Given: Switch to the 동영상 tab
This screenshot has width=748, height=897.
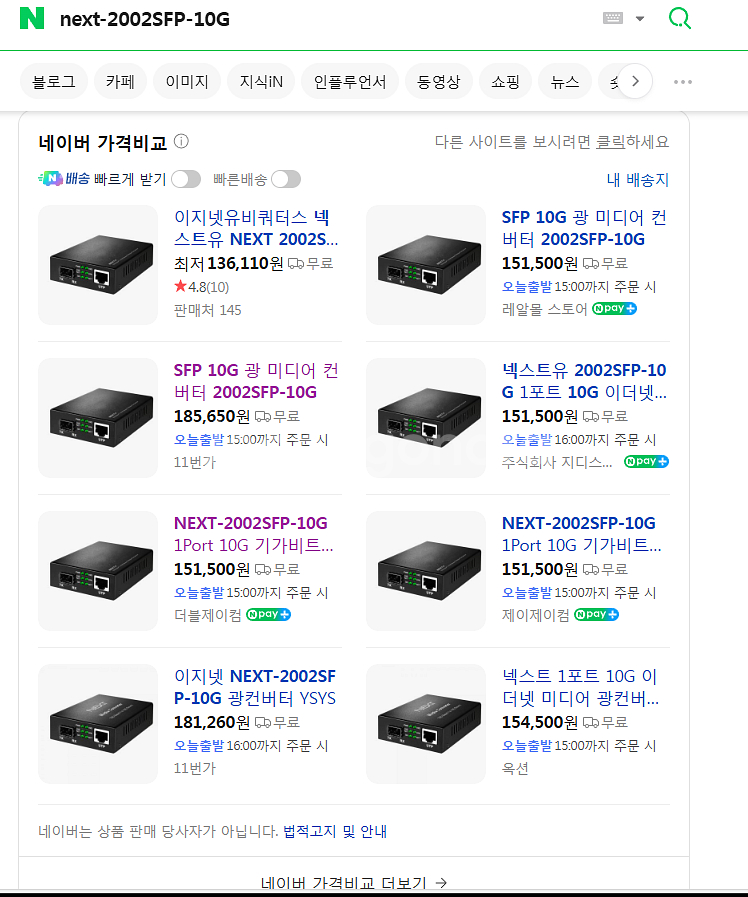Looking at the screenshot, I should [438, 82].
